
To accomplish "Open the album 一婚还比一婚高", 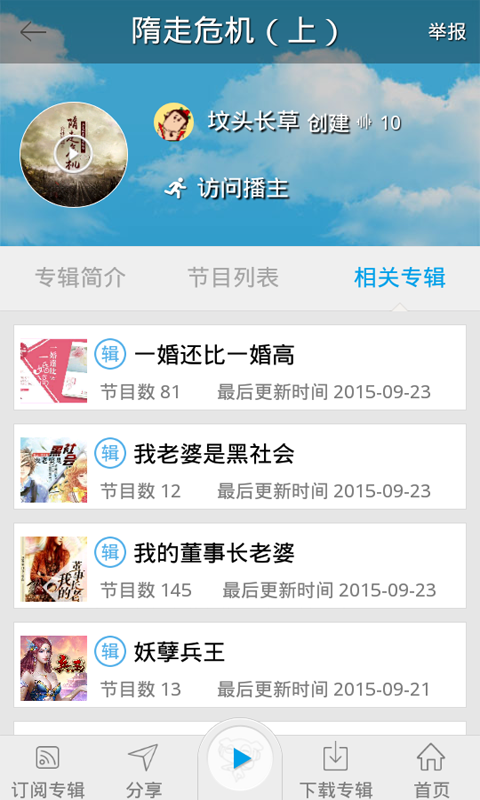I will [x=240, y=367].
